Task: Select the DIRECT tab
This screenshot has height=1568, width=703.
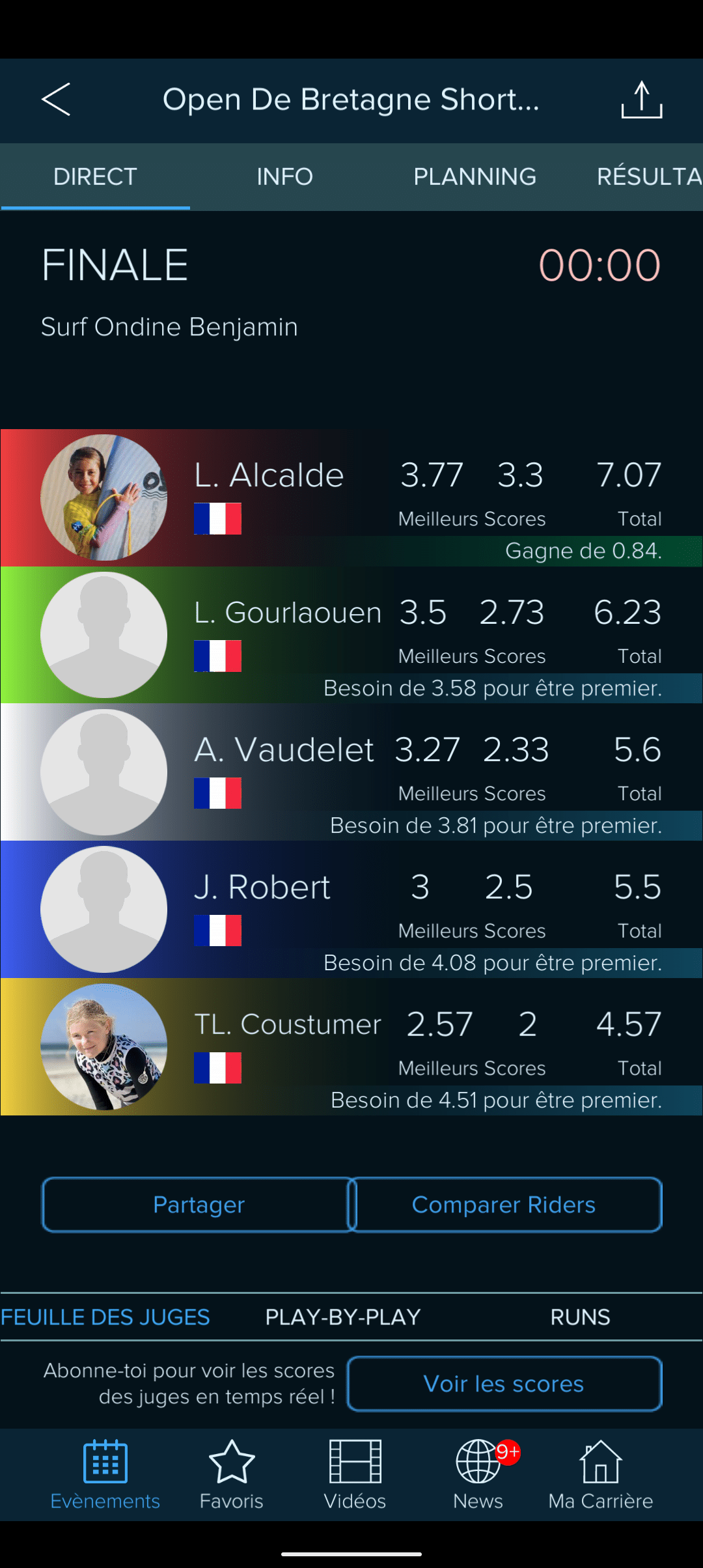Action: [x=95, y=176]
